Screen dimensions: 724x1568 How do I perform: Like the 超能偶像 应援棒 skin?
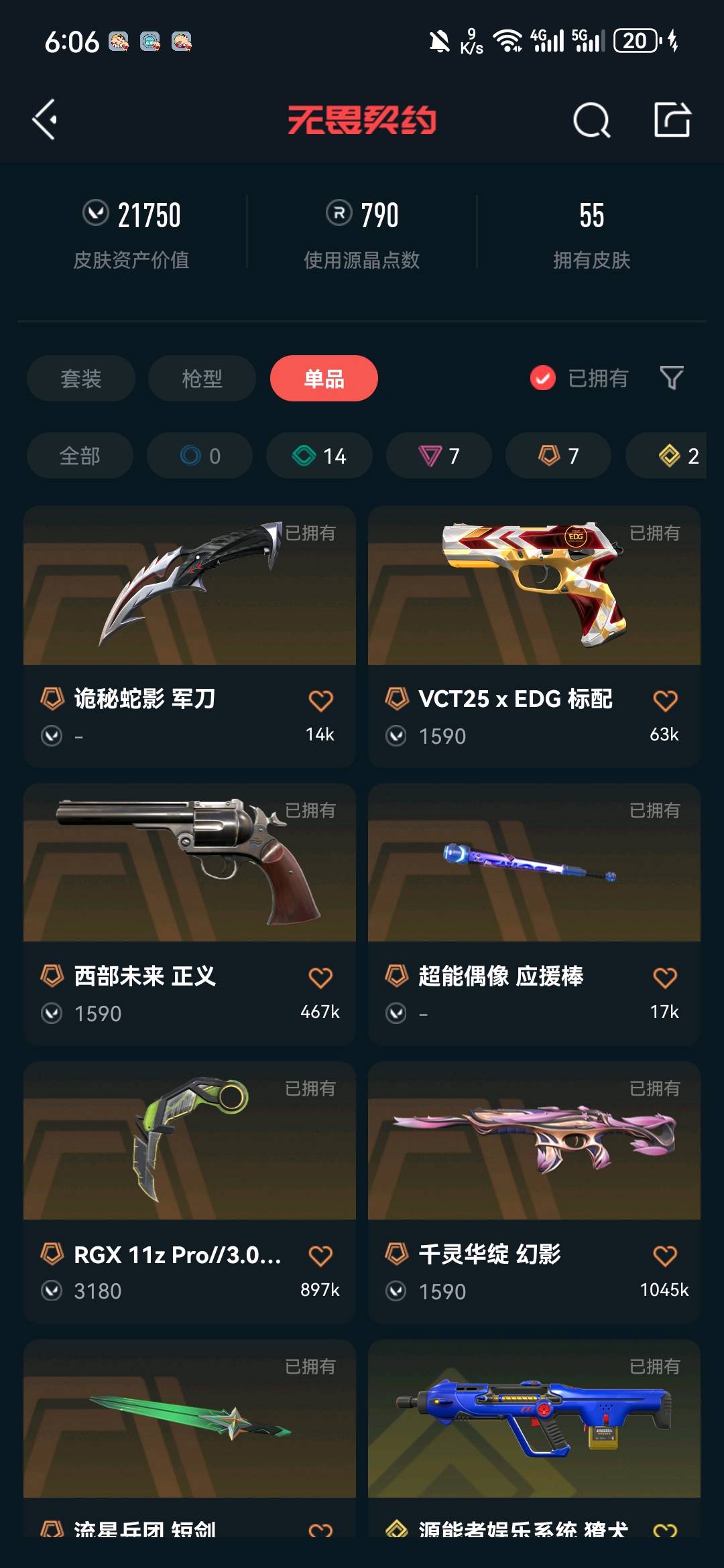(x=665, y=978)
